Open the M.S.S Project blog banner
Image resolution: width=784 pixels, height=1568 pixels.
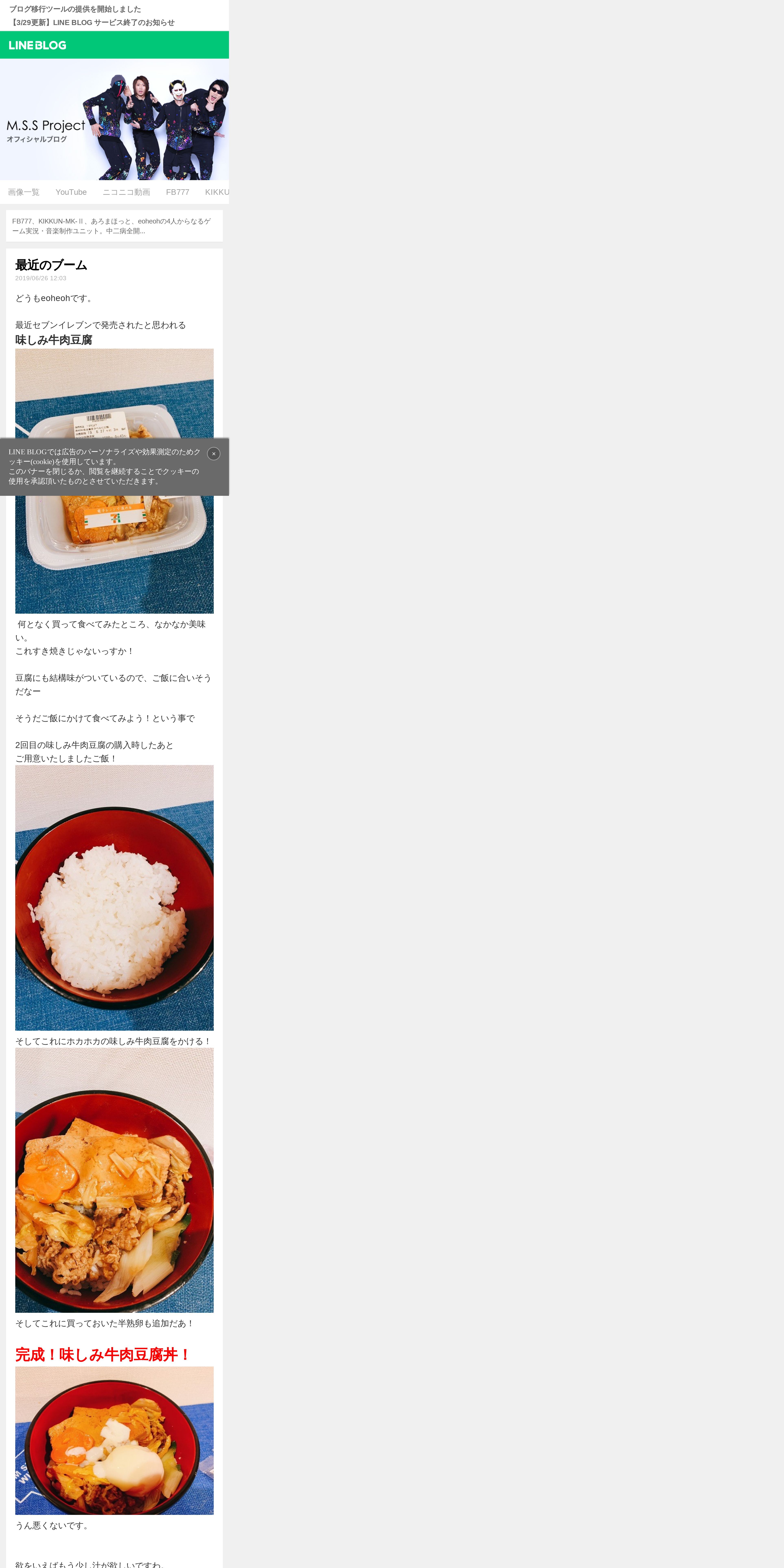click(114, 119)
